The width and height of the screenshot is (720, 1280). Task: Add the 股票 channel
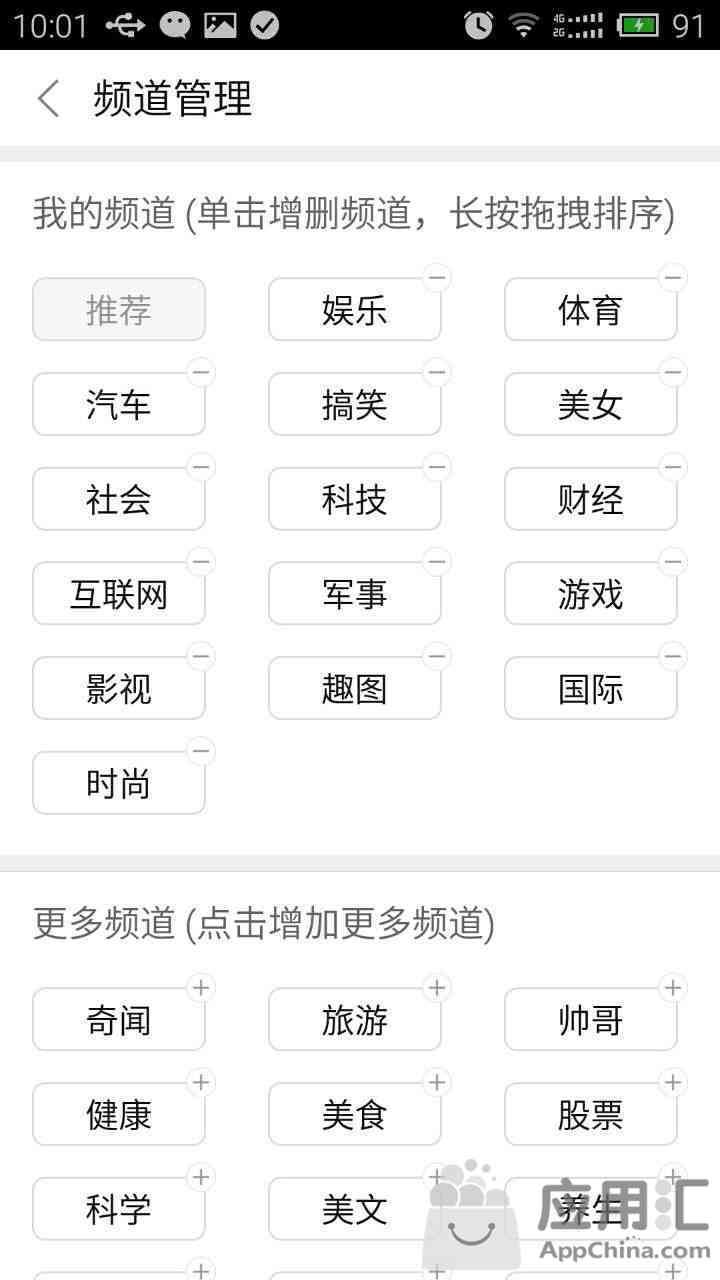673,1082
